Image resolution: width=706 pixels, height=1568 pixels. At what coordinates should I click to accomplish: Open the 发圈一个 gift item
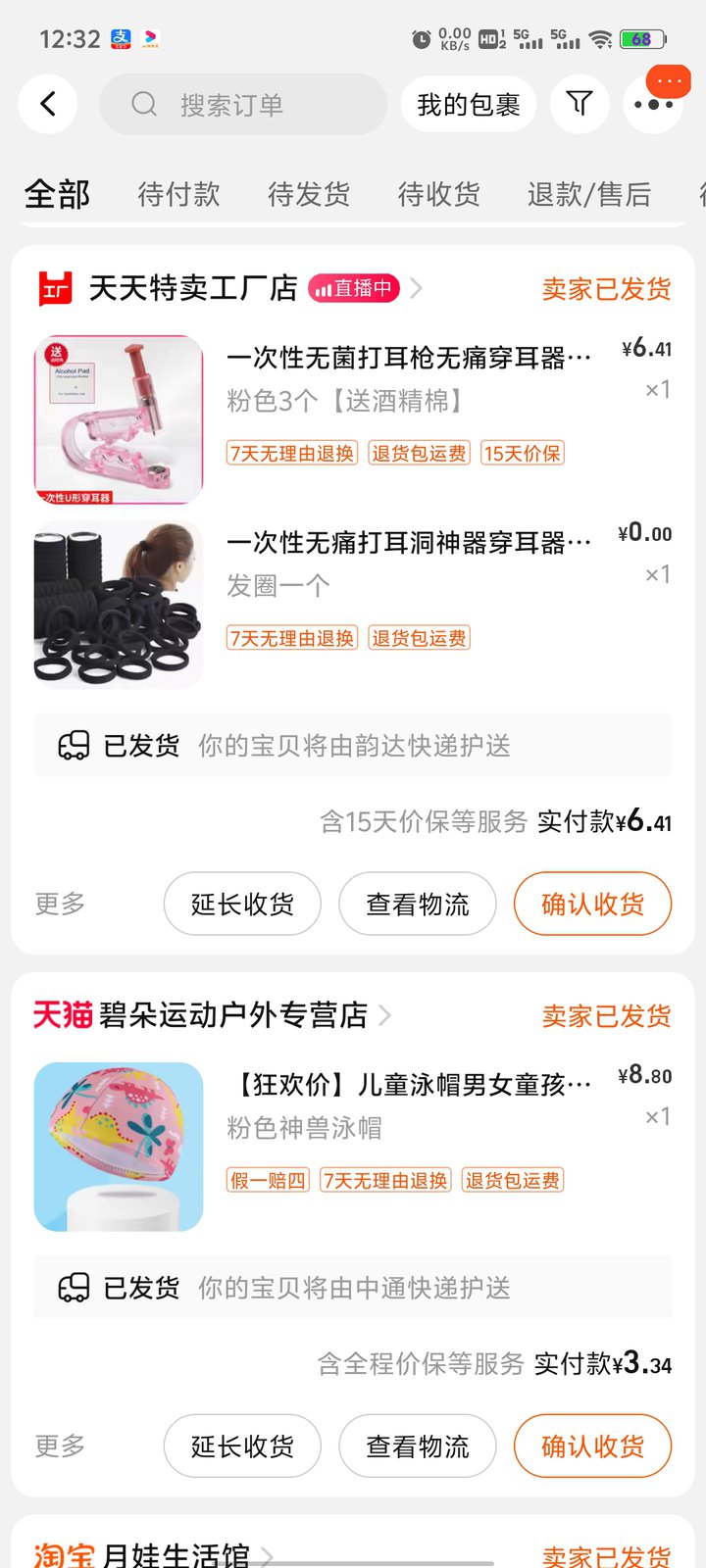tap(353, 604)
